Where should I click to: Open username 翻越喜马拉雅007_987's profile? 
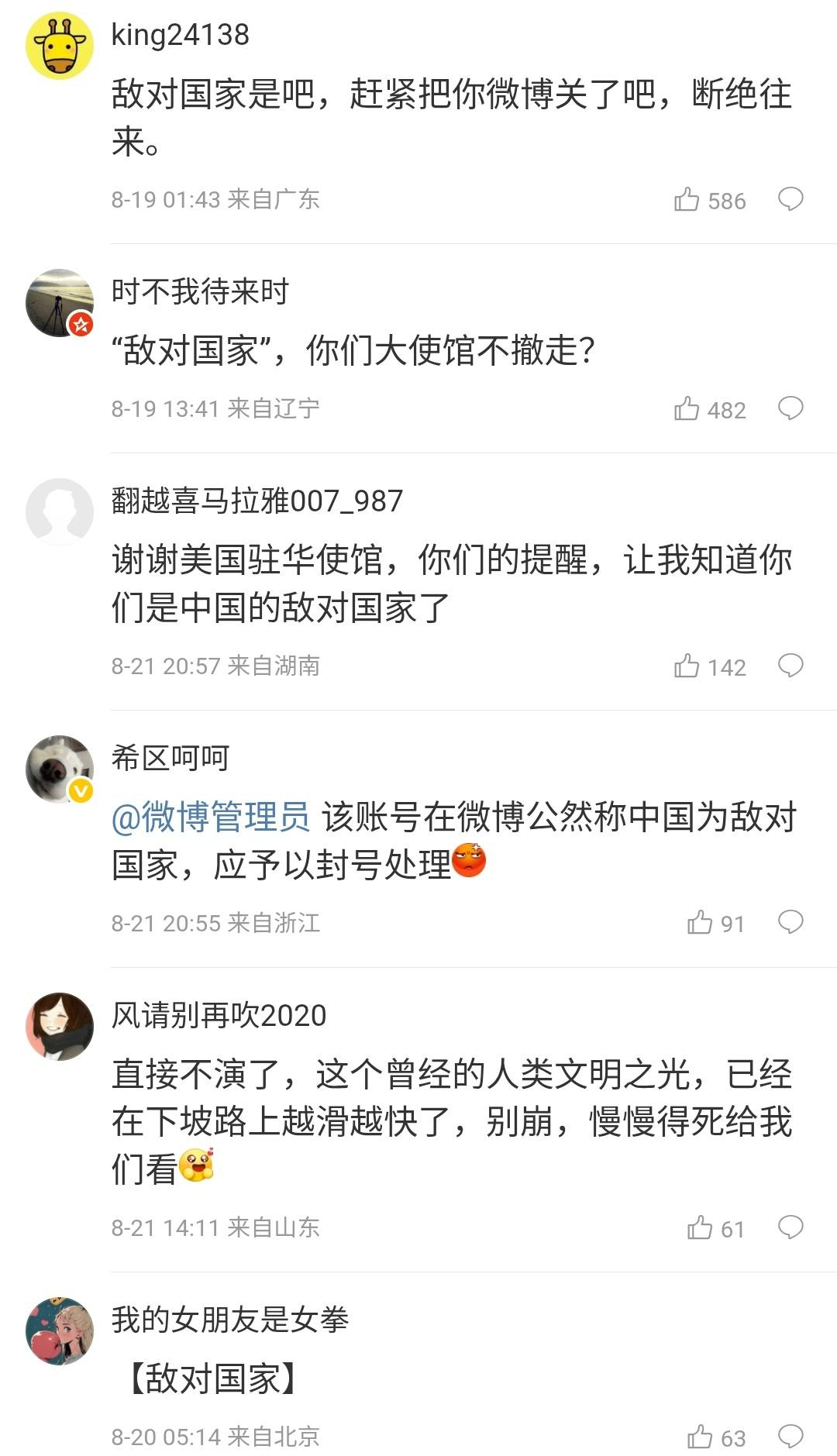pyautogui.click(x=257, y=501)
